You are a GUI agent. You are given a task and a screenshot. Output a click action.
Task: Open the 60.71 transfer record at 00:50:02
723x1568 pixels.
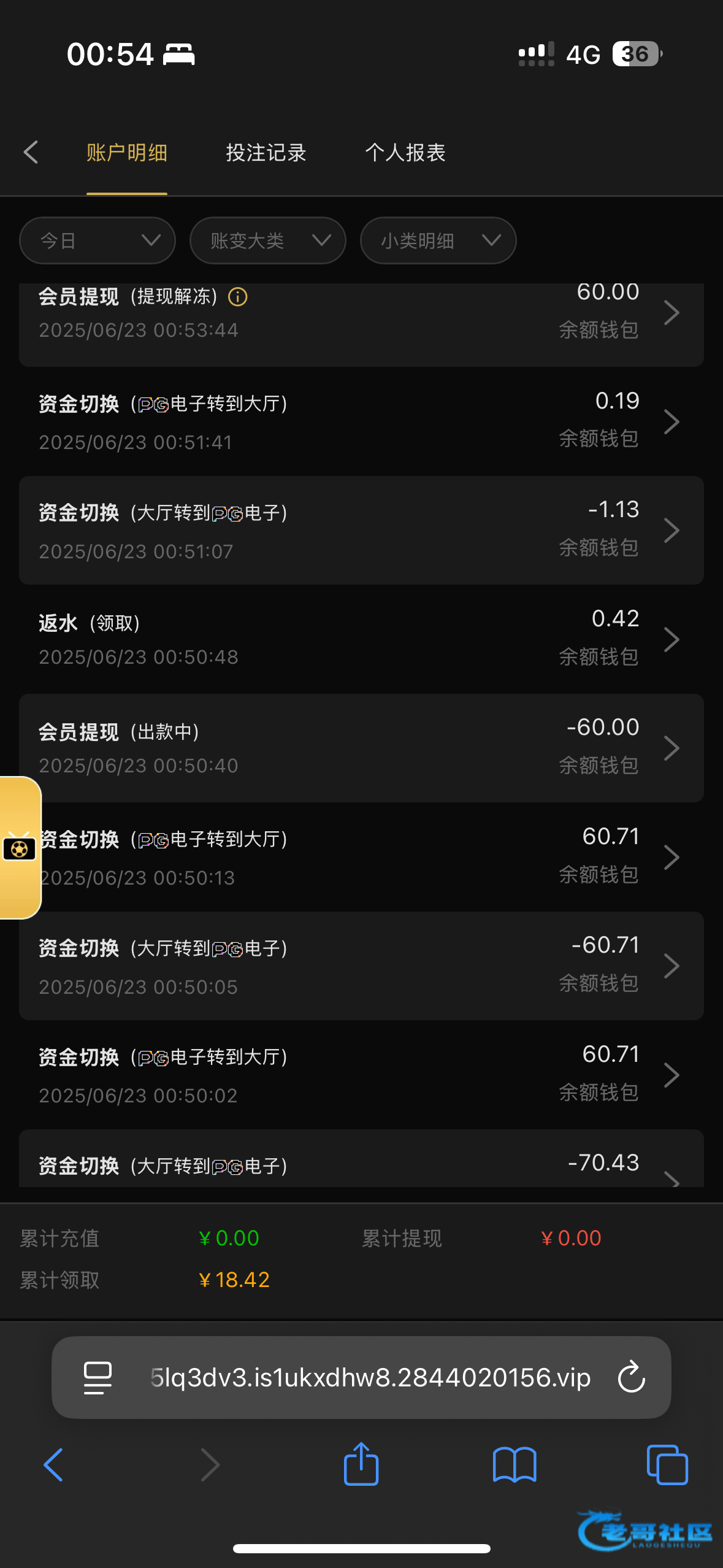click(361, 1075)
